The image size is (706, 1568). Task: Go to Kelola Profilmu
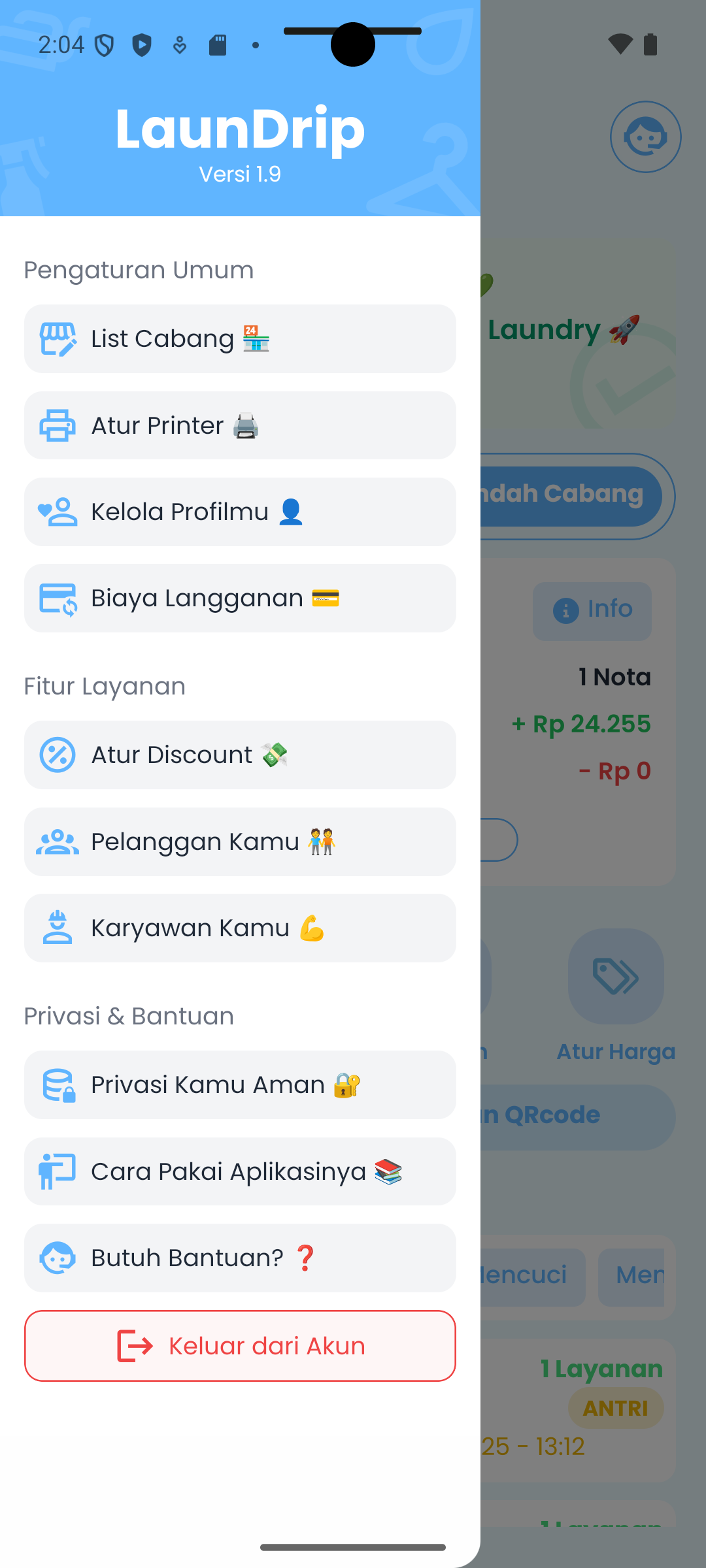pyautogui.click(x=240, y=512)
